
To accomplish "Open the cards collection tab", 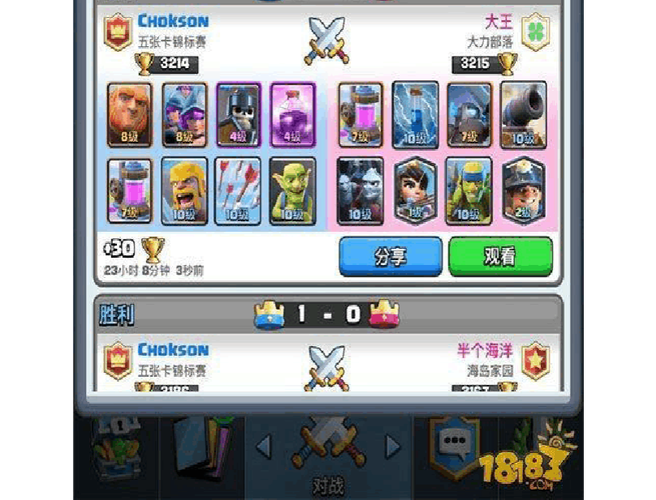I will pos(207,448).
